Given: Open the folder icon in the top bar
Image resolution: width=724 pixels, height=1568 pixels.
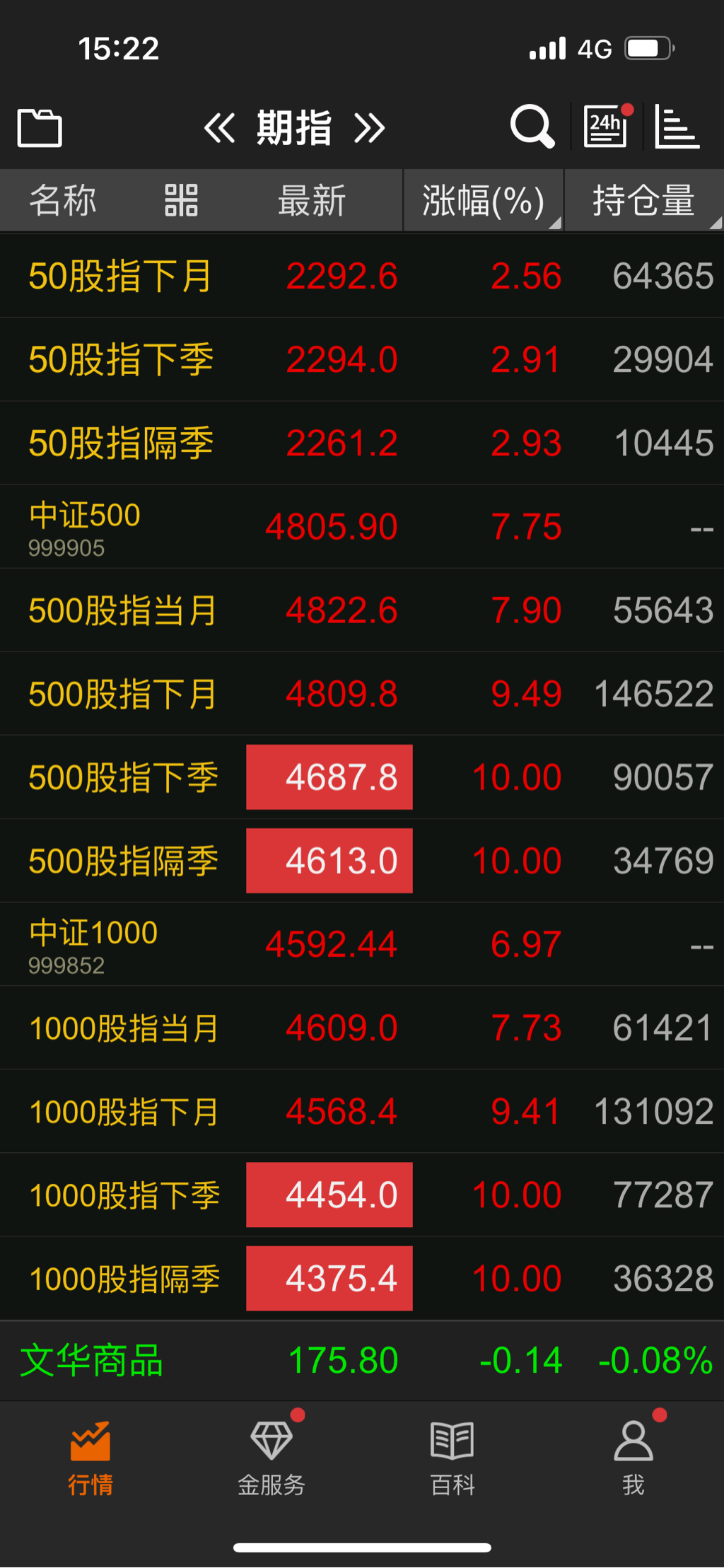Looking at the screenshot, I should coord(40,128).
